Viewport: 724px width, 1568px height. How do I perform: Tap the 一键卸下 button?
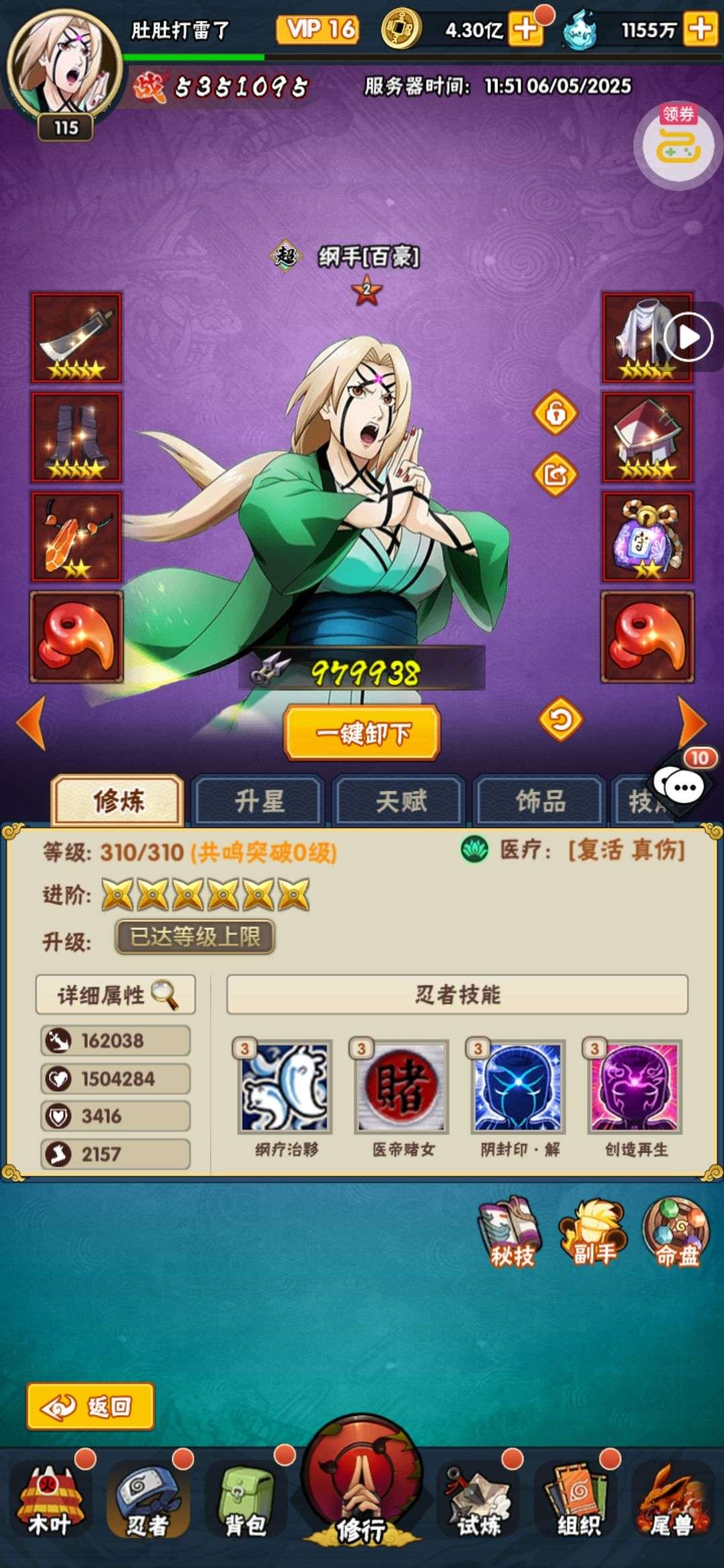click(x=362, y=732)
